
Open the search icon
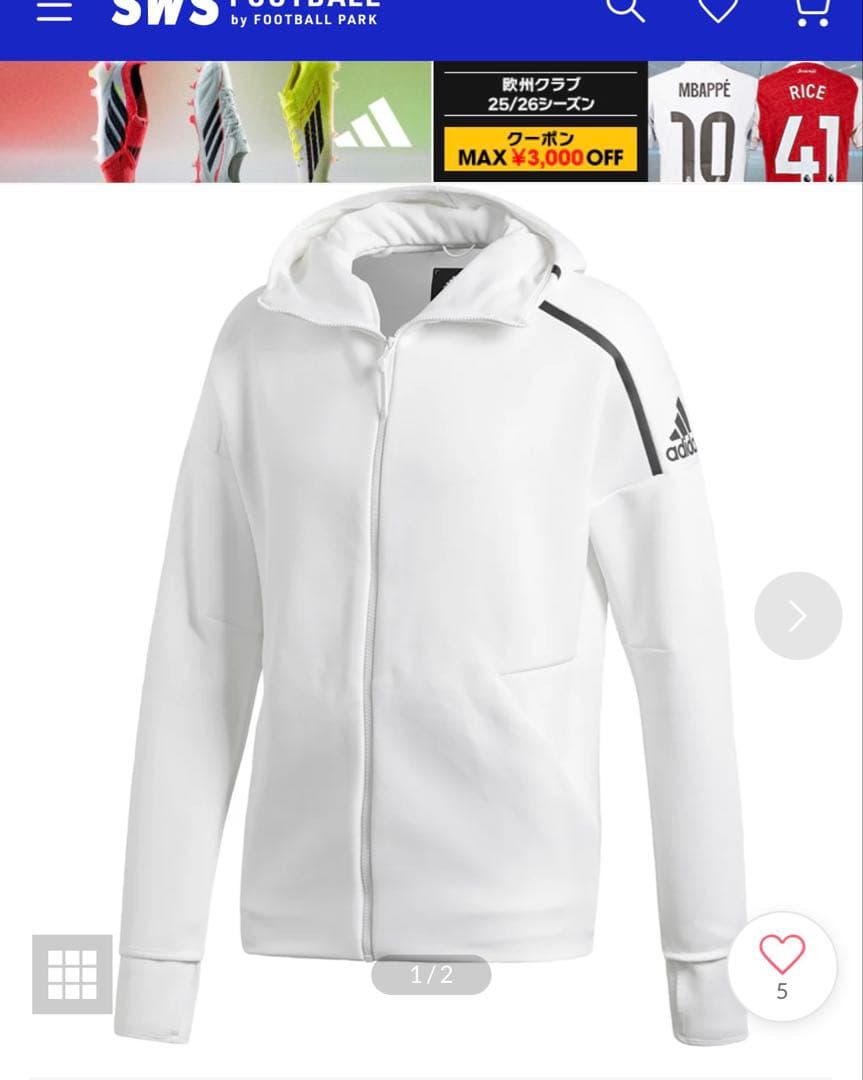click(x=625, y=10)
